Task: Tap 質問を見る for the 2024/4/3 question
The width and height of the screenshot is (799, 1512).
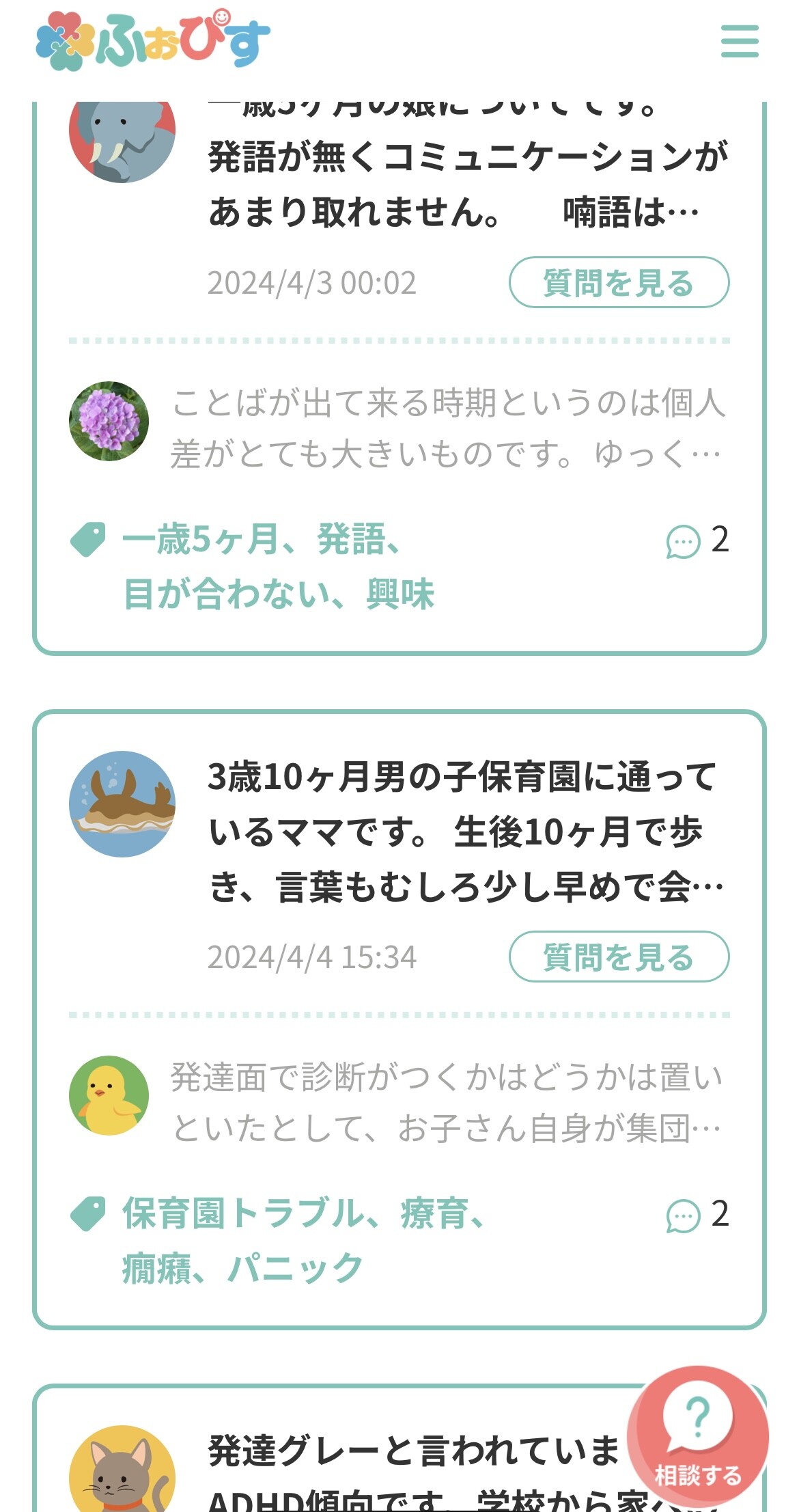Action: click(619, 282)
